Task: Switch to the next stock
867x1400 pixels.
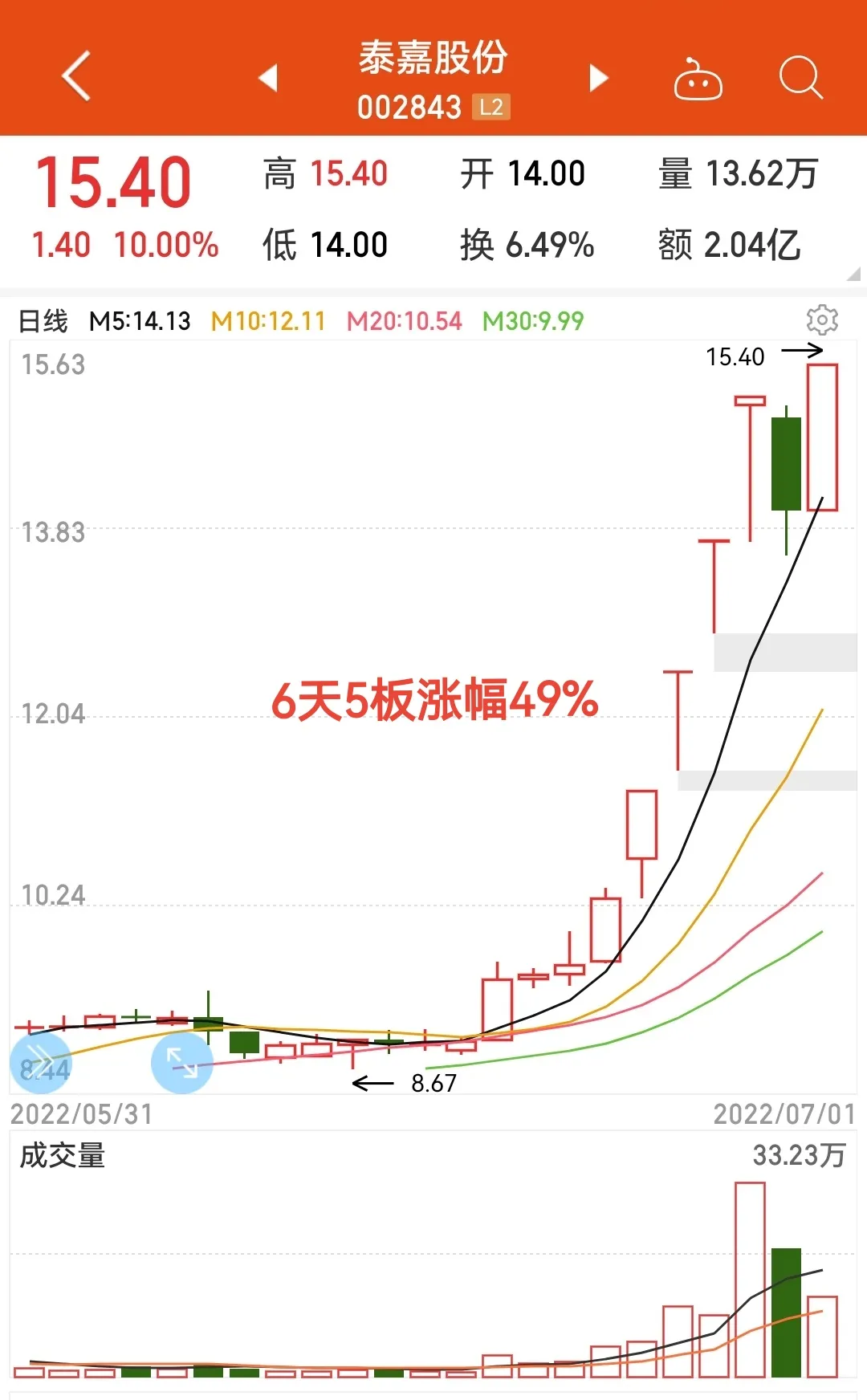Action: click(598, 78)
